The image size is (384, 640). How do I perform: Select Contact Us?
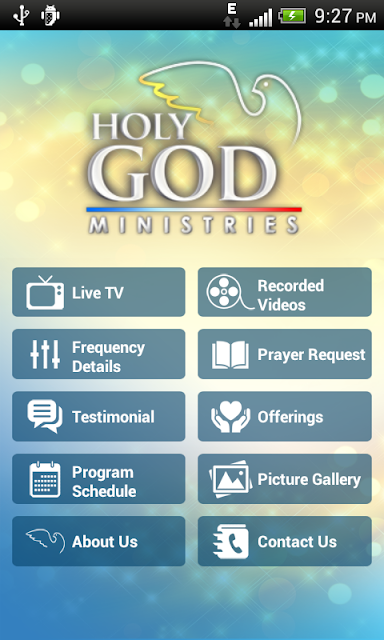pyautogui.click(x=284, y=541)
